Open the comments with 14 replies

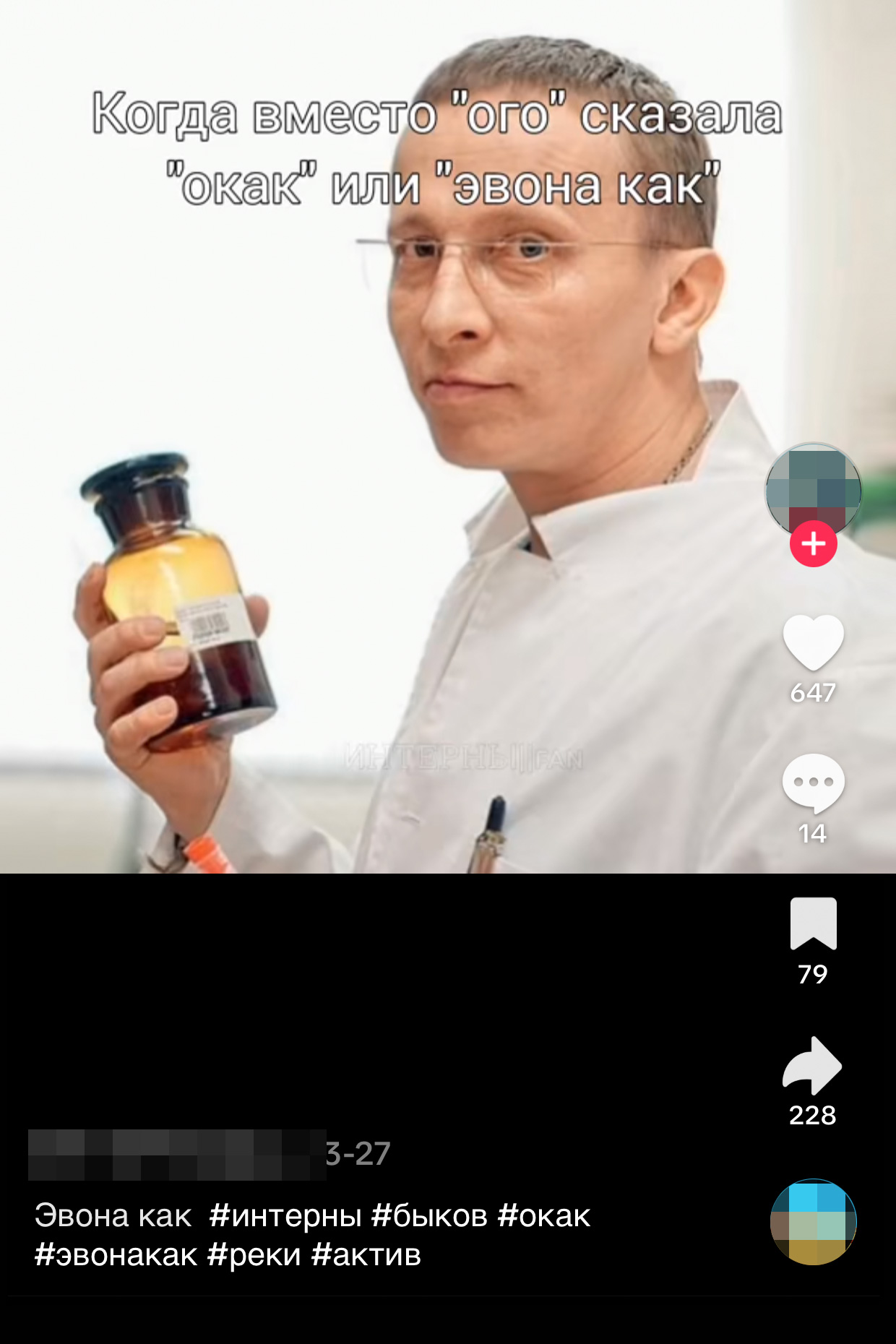coord(813,783)
